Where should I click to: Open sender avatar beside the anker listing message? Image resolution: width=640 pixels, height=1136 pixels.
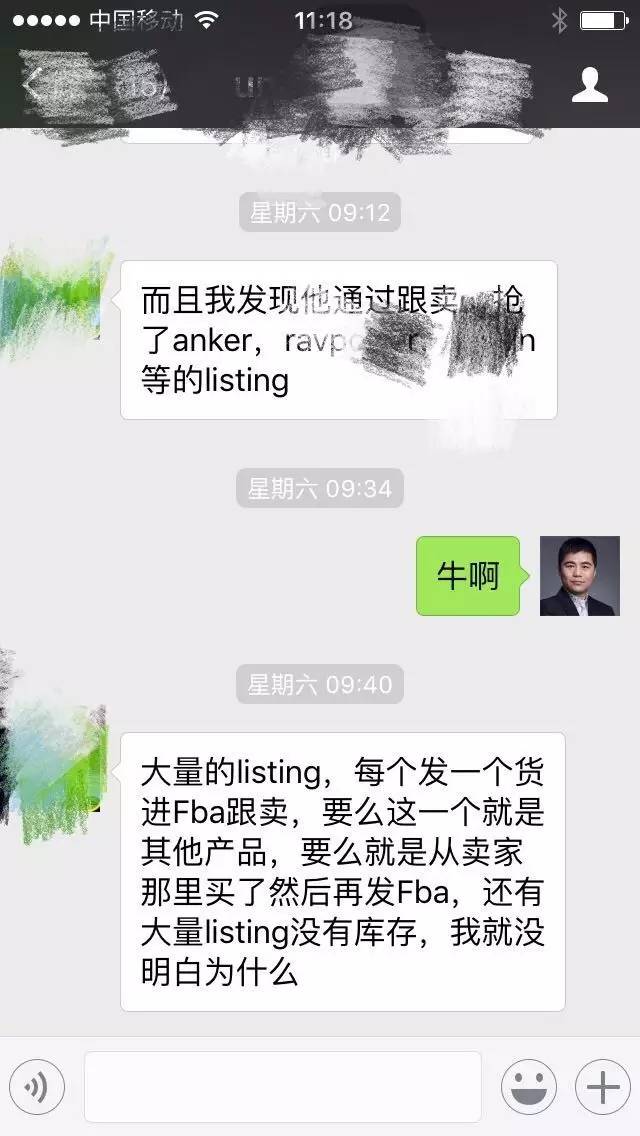point(52,298)
